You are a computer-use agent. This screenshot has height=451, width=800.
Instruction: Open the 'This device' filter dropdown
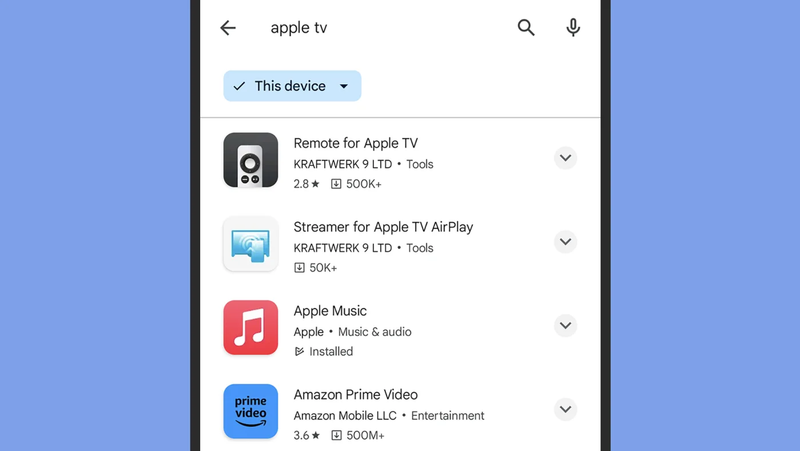click(291, 86)
